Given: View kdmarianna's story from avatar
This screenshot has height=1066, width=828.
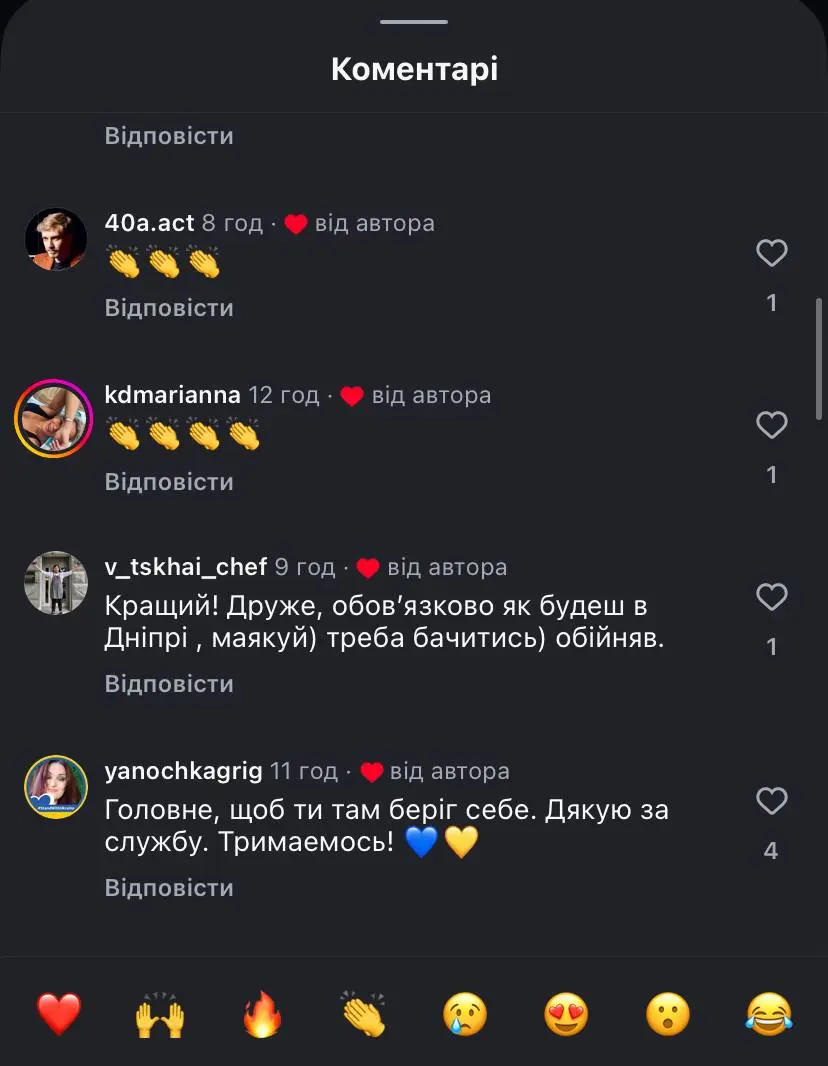Looking at the screenshot, I should pyautogui.click(x=54, y=418).
